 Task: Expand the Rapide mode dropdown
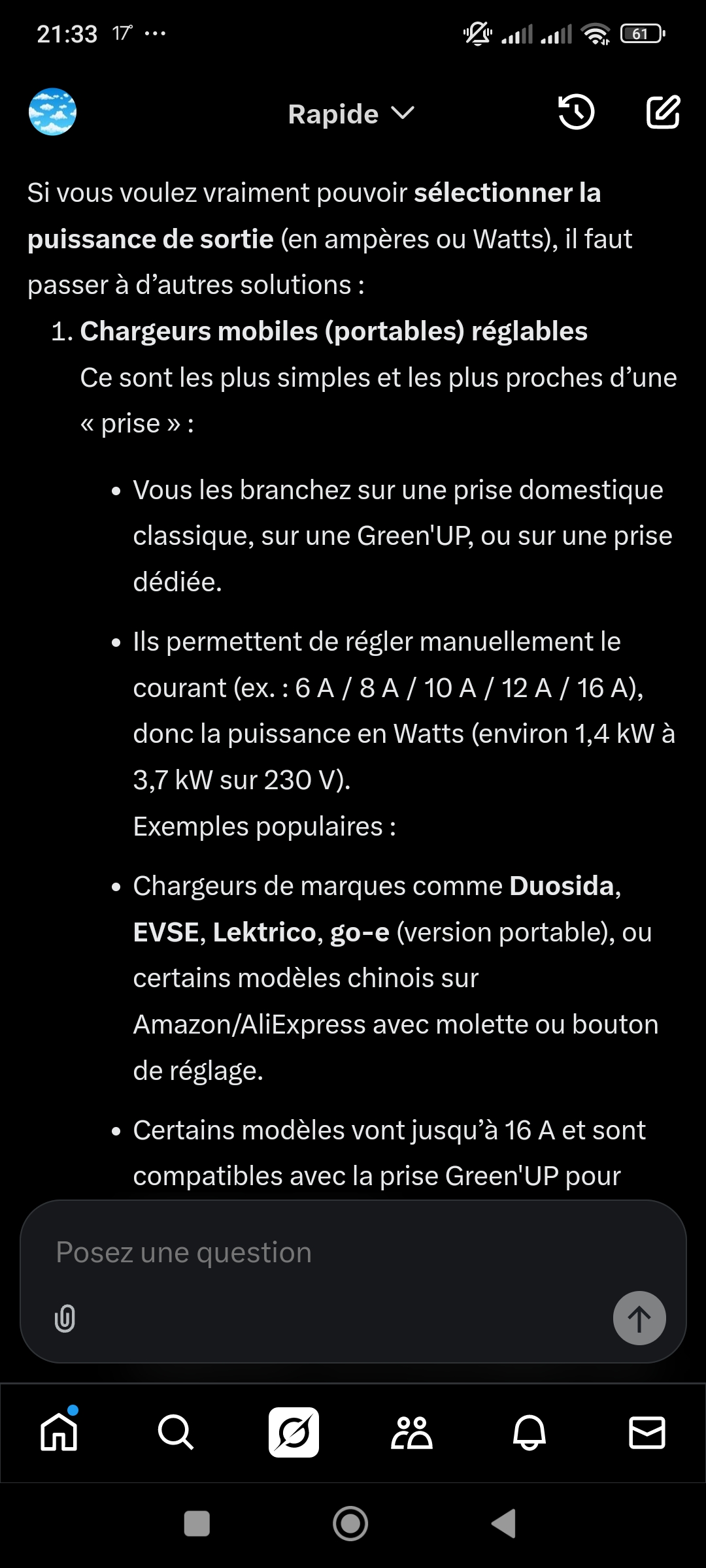click(351, 114)
